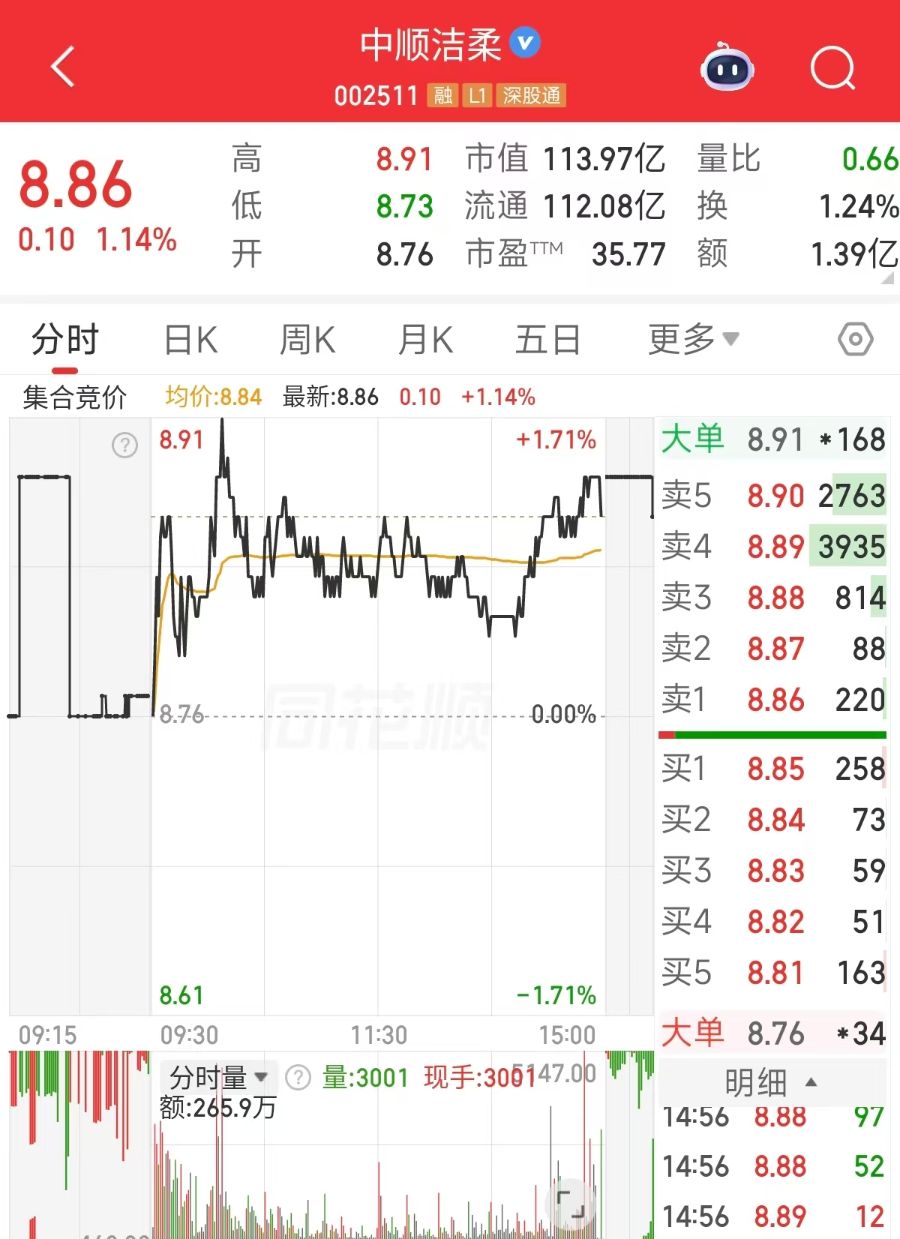Tap the search magnifier icon
The width and height of the screenshot is (900, 1239).
click(832, 68)
